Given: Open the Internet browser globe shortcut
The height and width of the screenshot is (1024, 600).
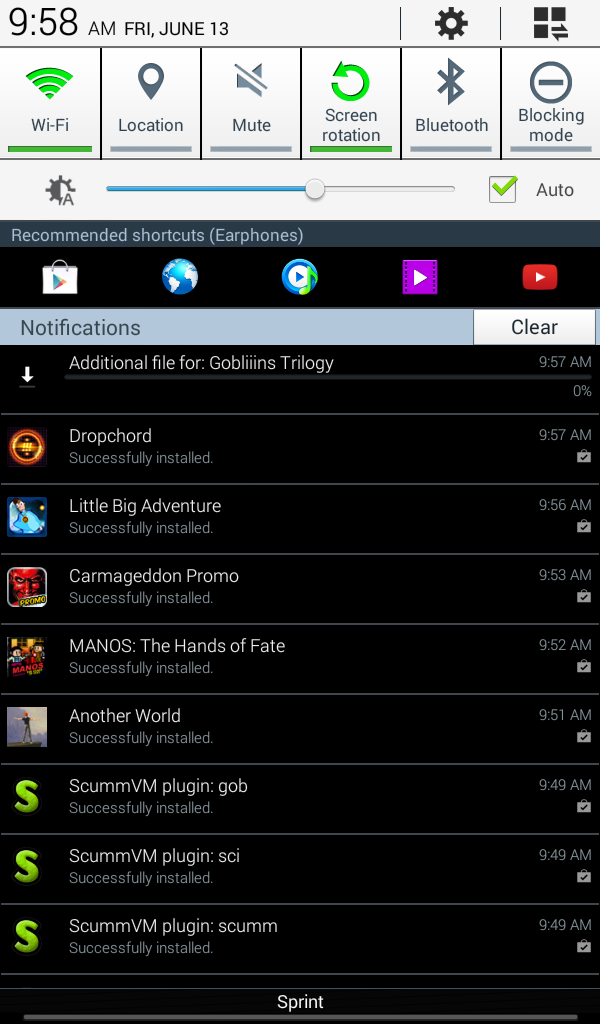Looking at the screenshot, I should click(180, 277).
